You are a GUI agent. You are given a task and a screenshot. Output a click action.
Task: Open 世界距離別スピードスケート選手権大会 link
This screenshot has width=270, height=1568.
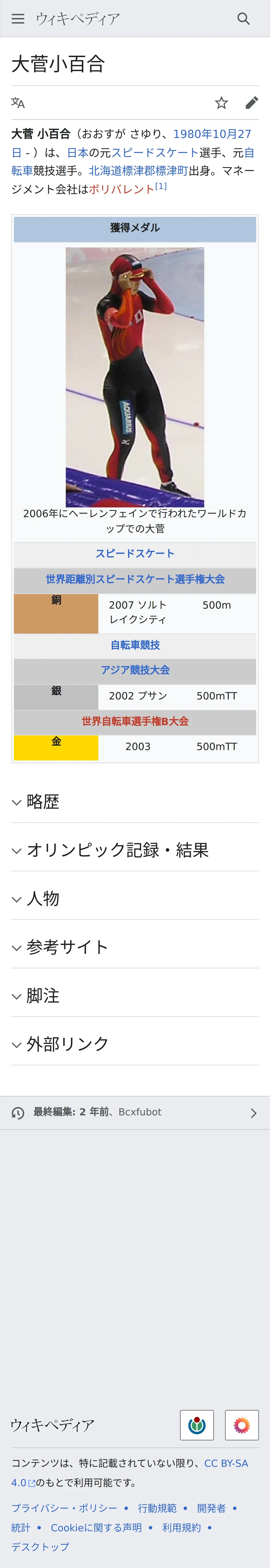(x=135, y=579)
